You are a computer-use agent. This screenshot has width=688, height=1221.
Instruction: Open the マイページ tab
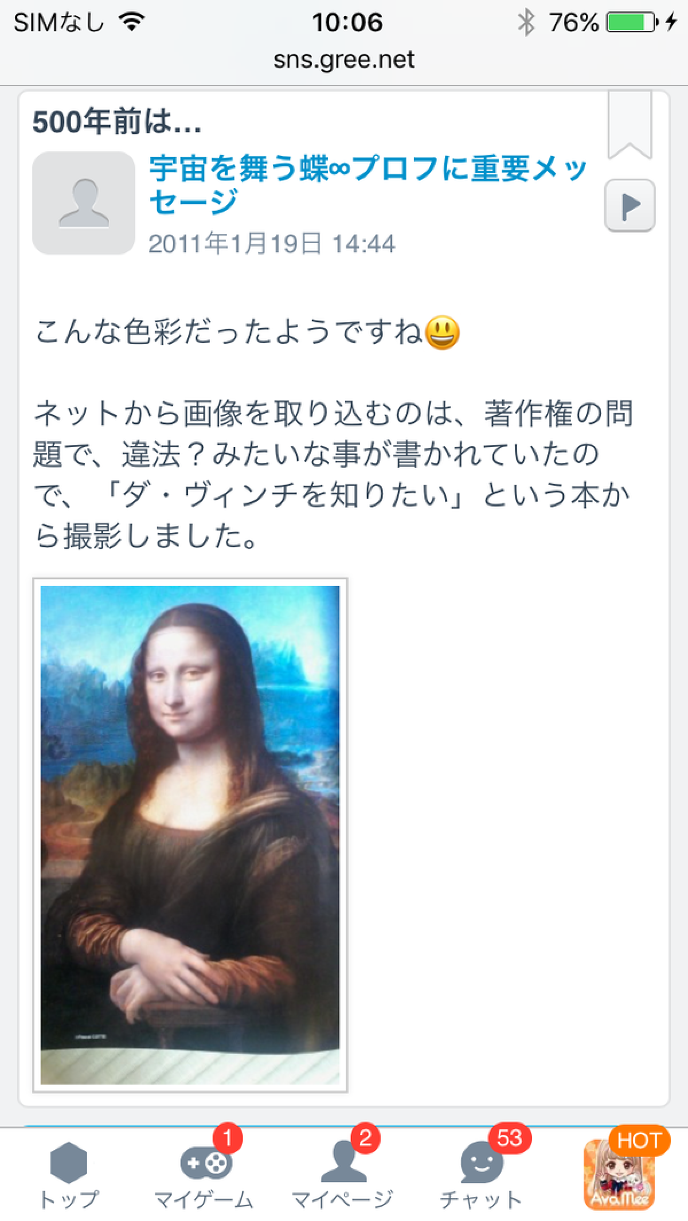click(x=343, y=1175)
